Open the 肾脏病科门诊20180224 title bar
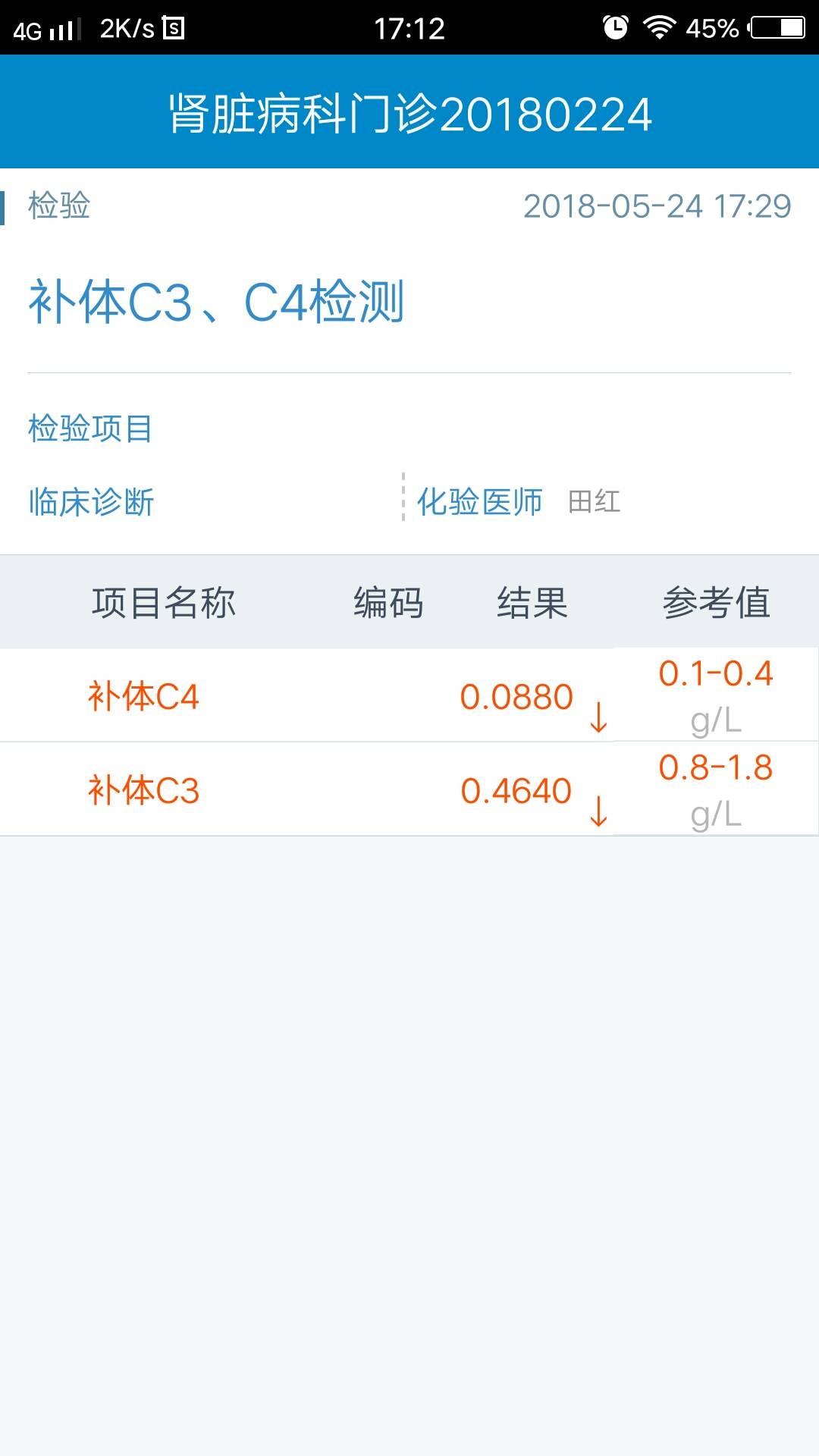The width and height of the screenshot is (819, 1456). tap(409, 114)
